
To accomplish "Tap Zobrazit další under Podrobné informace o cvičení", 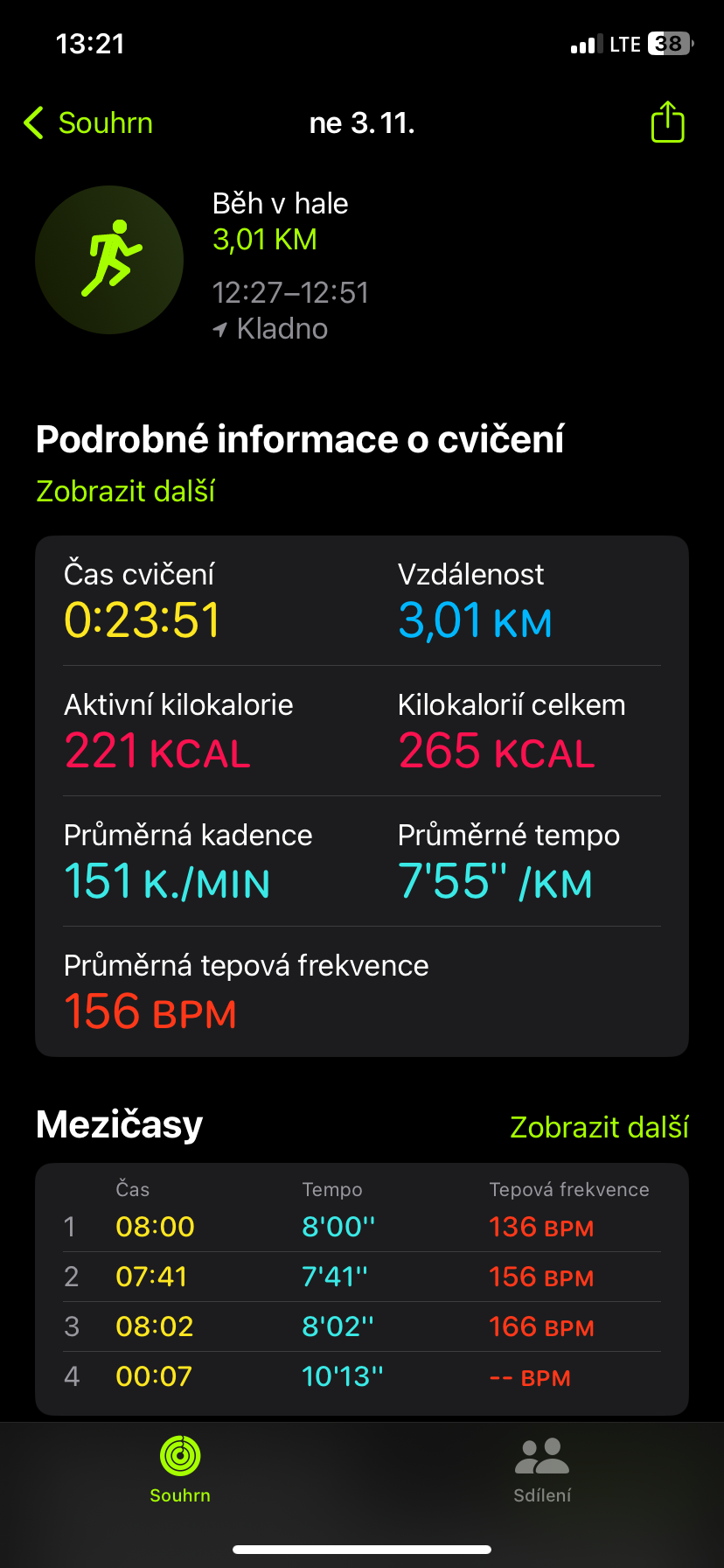I will (x=126, y=491).
